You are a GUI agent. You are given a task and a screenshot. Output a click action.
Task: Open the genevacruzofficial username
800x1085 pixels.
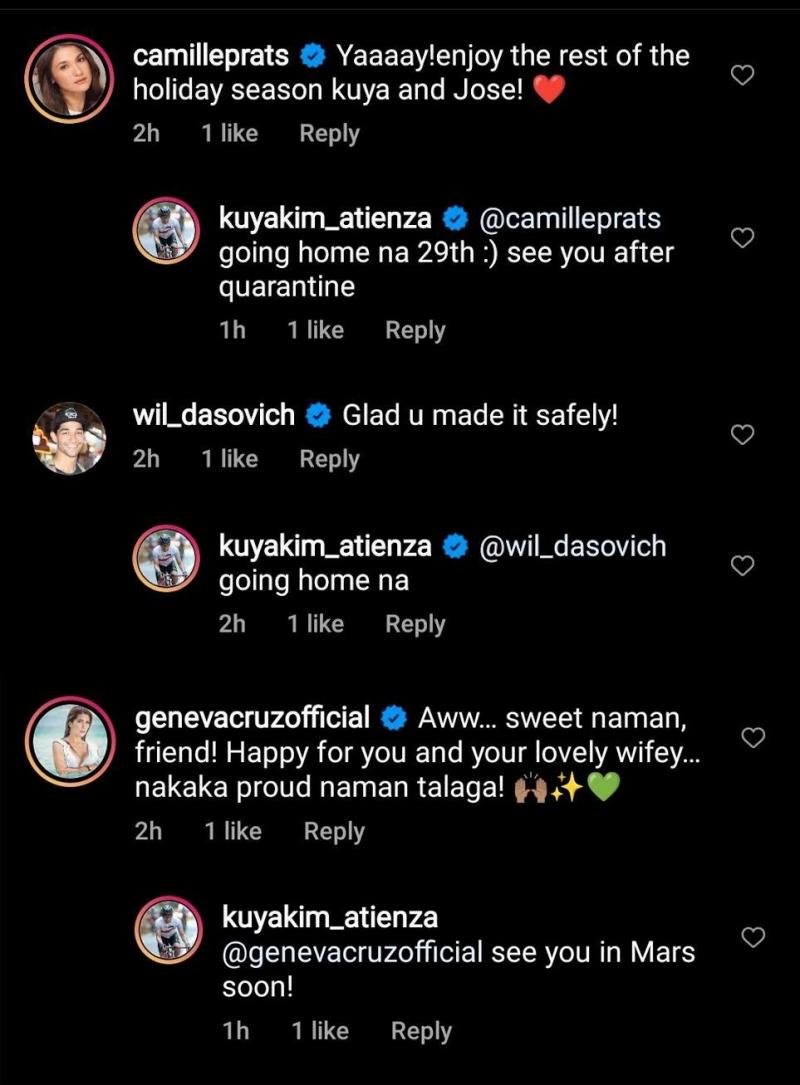(252, 718)
